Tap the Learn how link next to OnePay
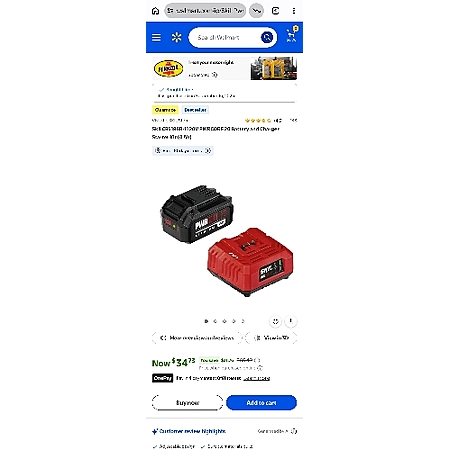The width and height of the screenshot is (450, 450). click(x=256, y=378)
